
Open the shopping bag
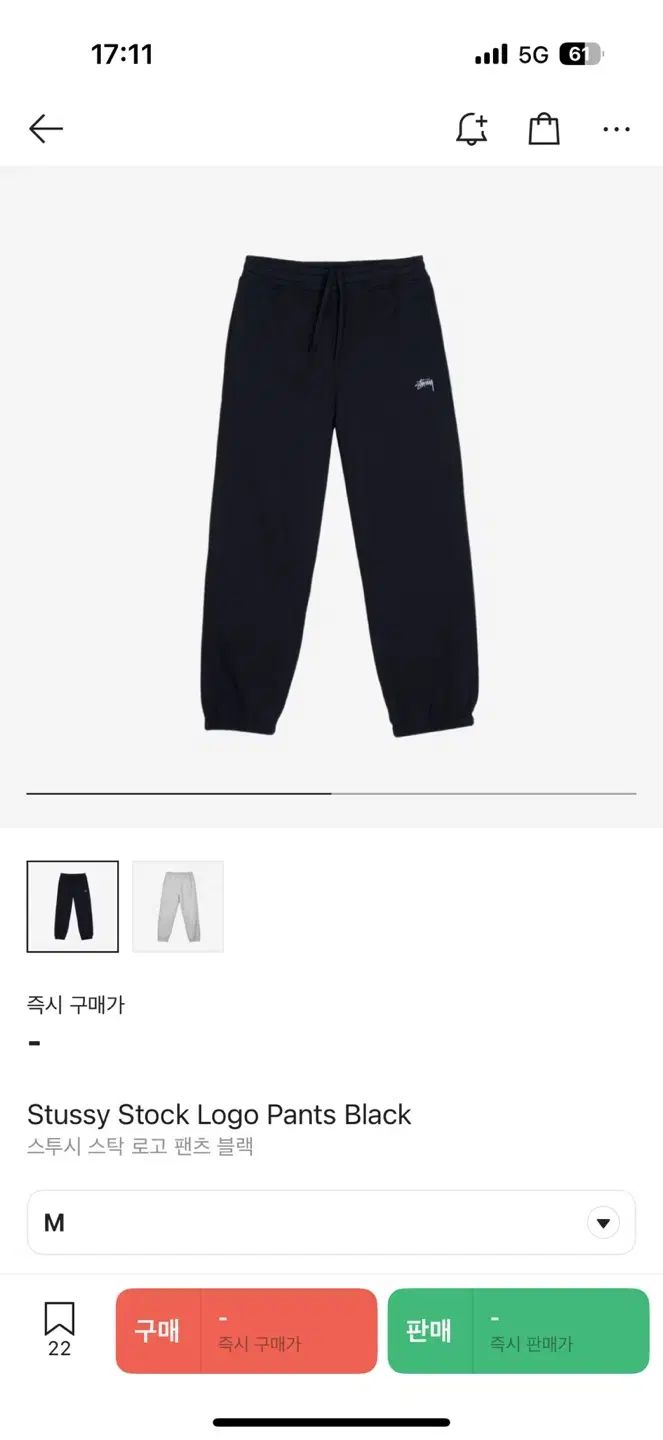point(544,129)
